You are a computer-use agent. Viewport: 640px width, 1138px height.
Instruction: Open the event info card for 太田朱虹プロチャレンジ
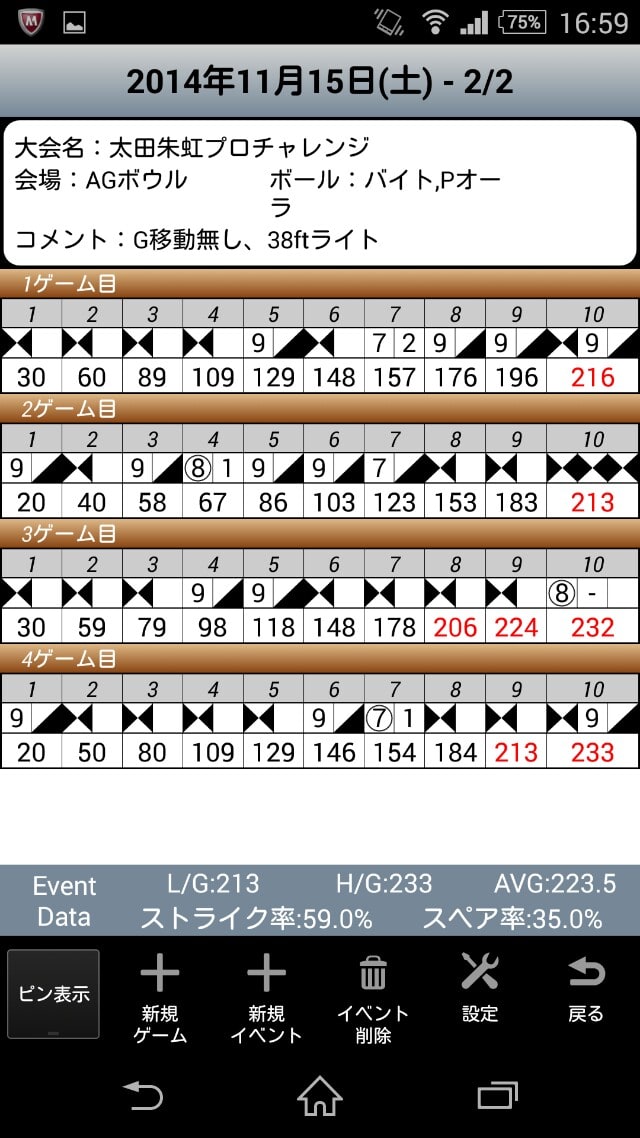(320, 193)
